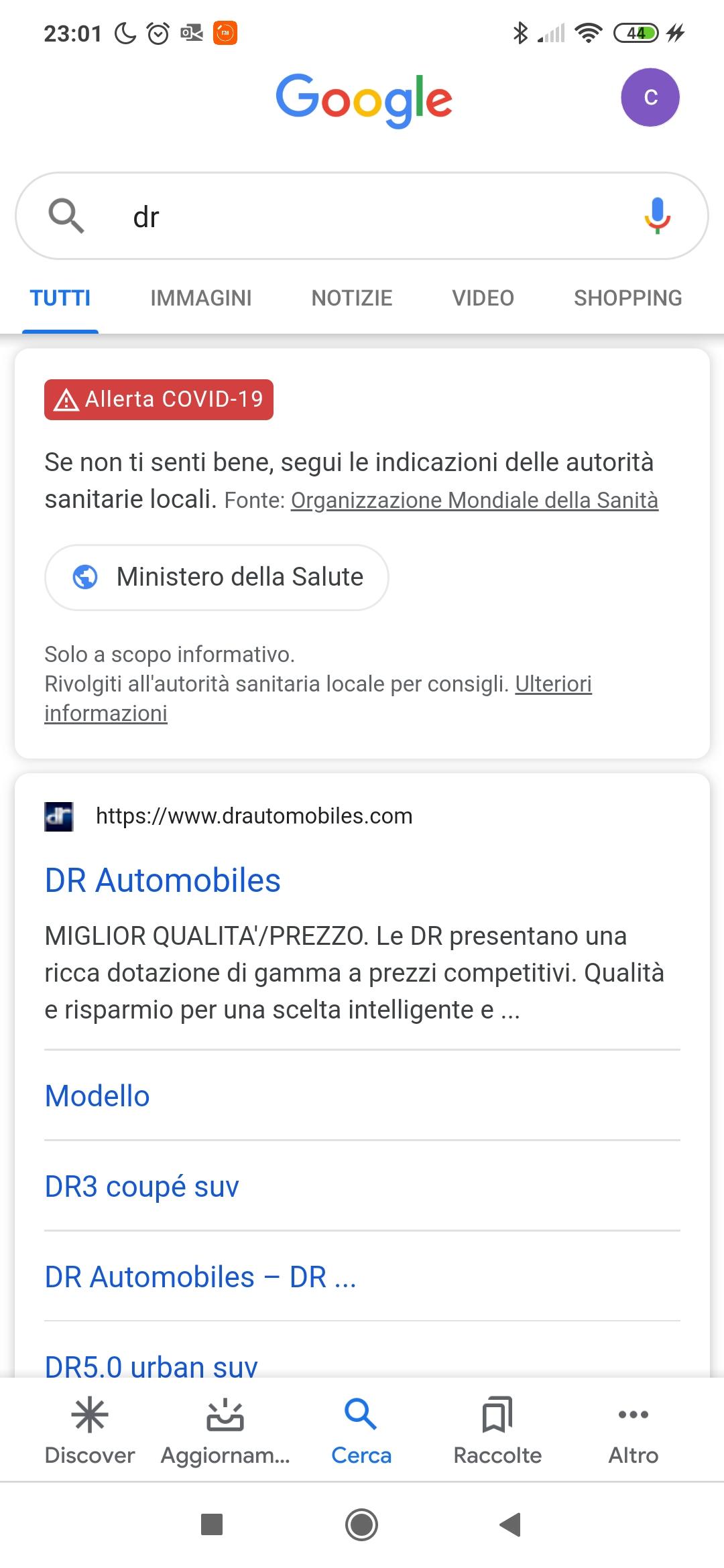The width and height of the screenshot is (724, 1568).
Task: Switch to the Shopping tab
Action: click(x=628, y=298)
